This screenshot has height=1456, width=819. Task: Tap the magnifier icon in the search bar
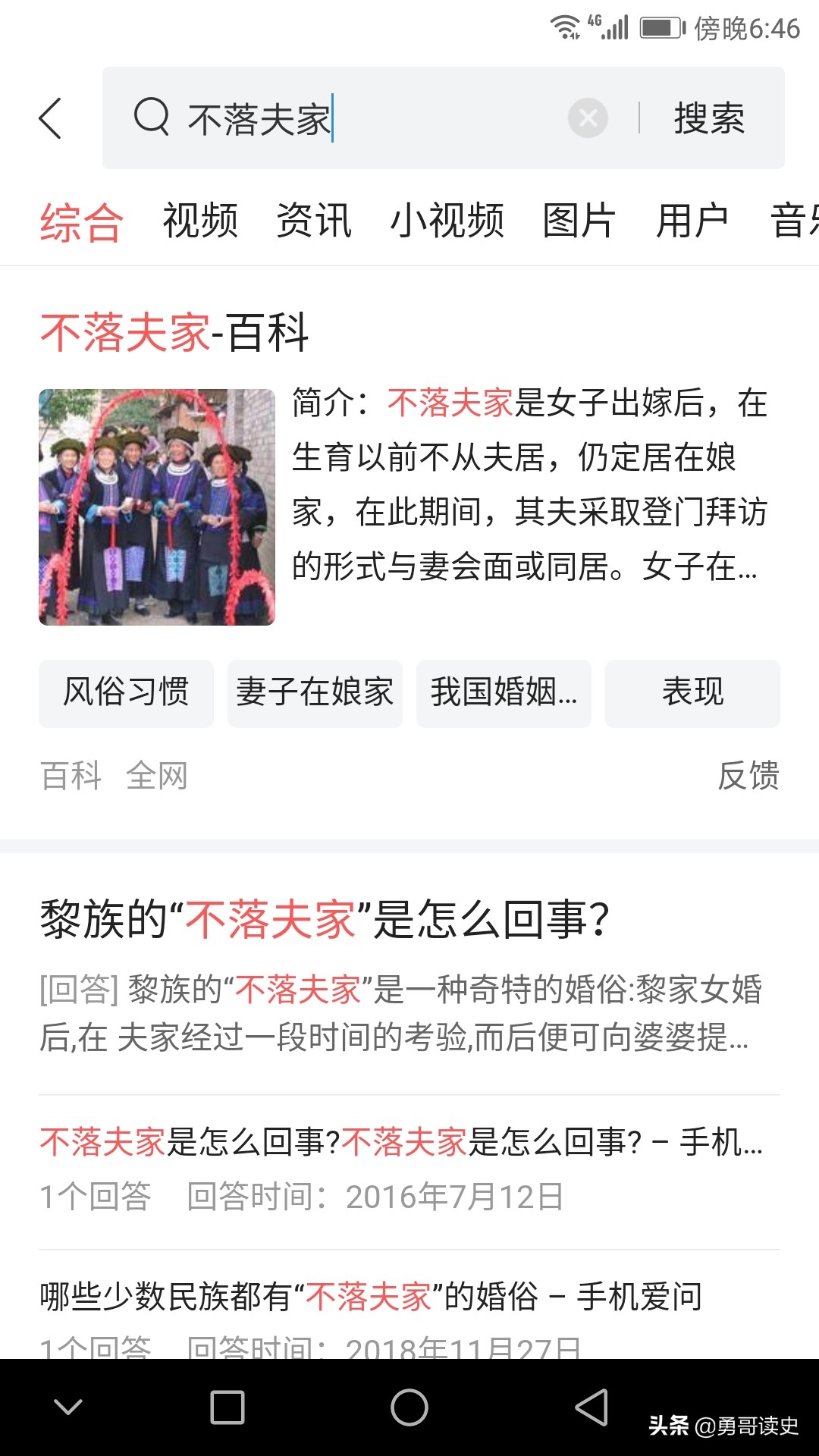tap(151, 118)
